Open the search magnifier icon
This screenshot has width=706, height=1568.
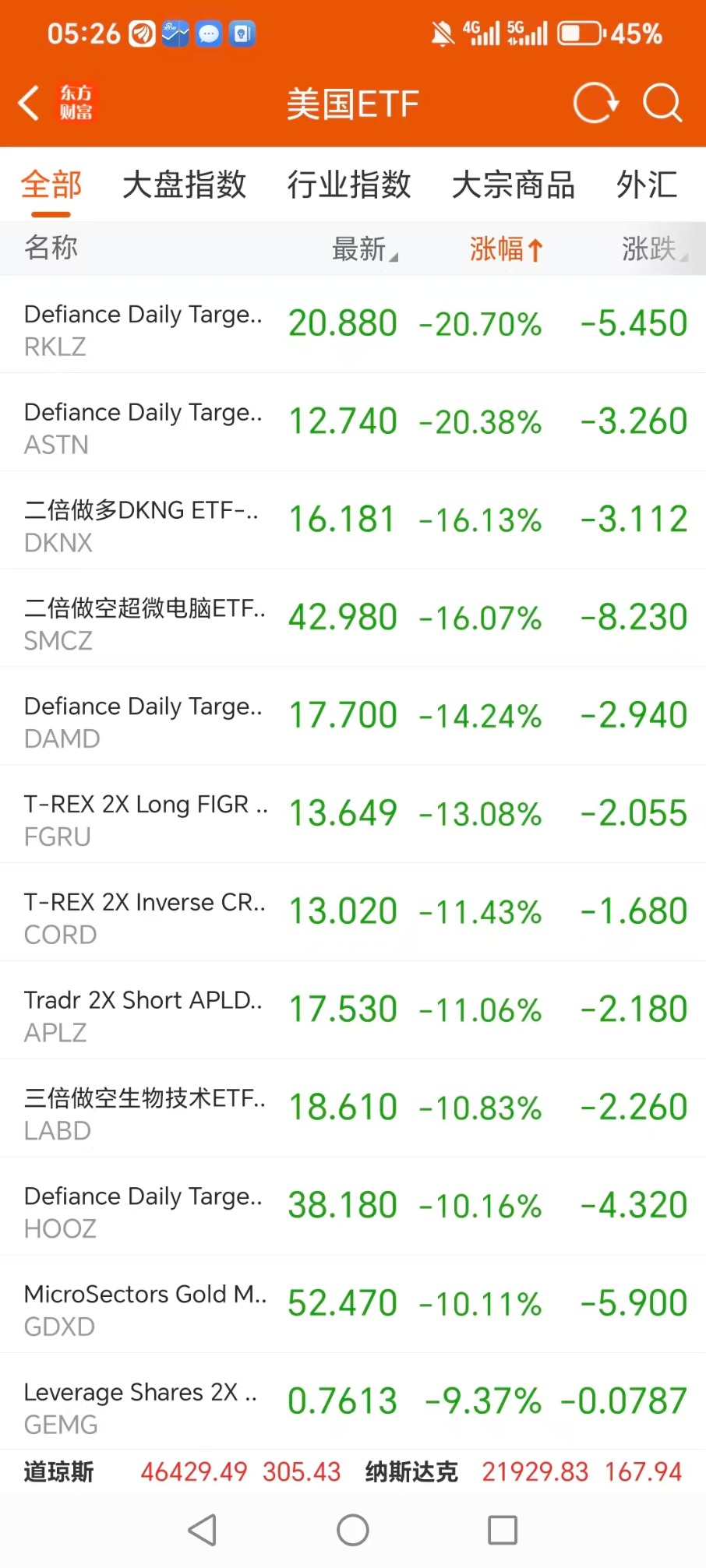click(662, 103)
